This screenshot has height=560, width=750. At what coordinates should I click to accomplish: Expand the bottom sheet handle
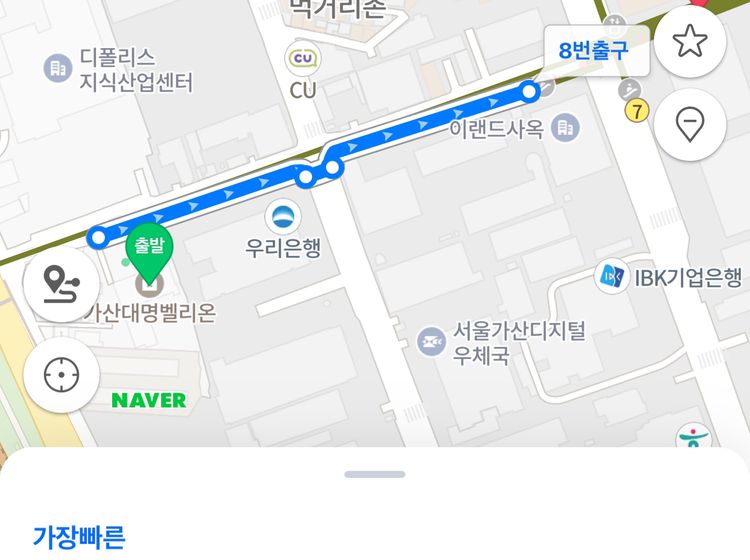click(x=375, y=474)
